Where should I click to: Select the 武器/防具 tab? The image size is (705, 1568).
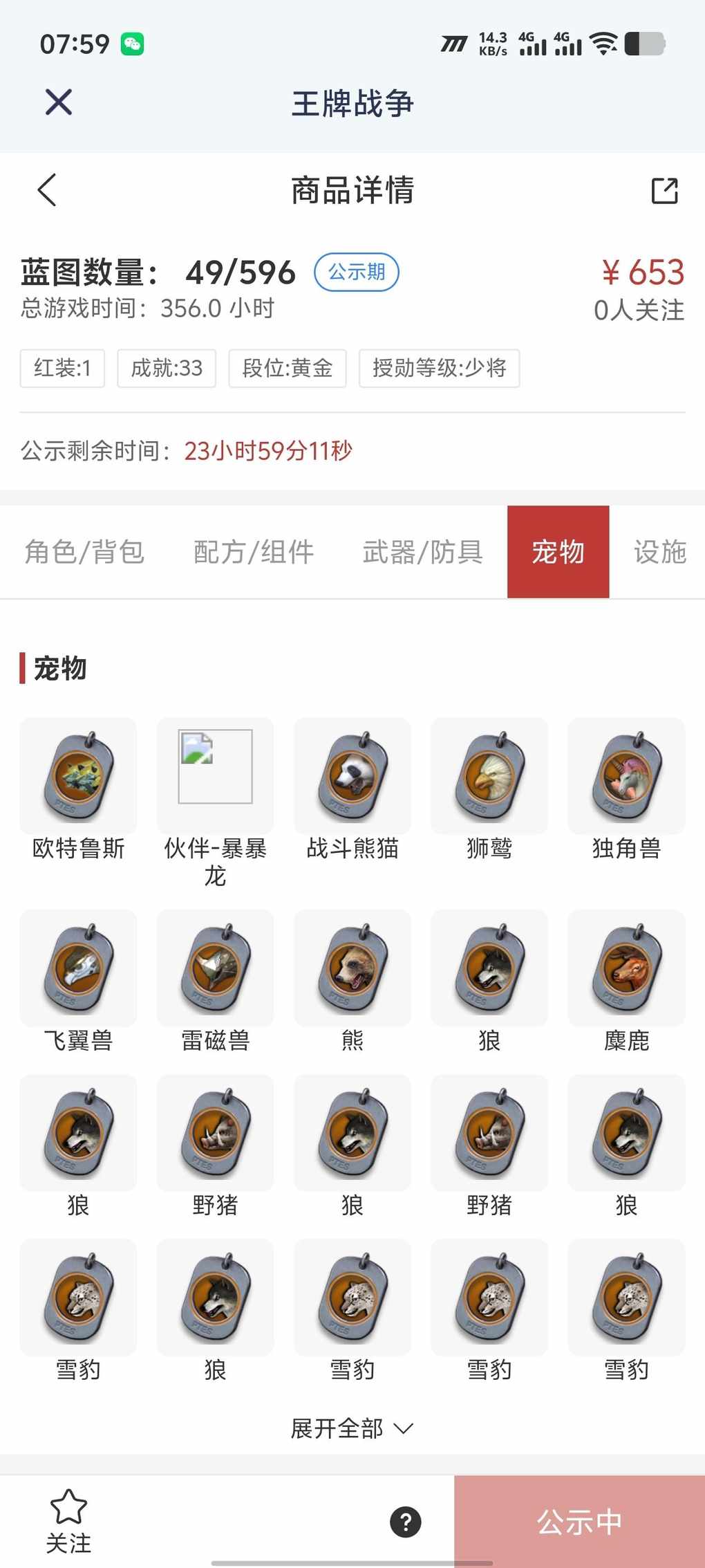click(422, 552)
